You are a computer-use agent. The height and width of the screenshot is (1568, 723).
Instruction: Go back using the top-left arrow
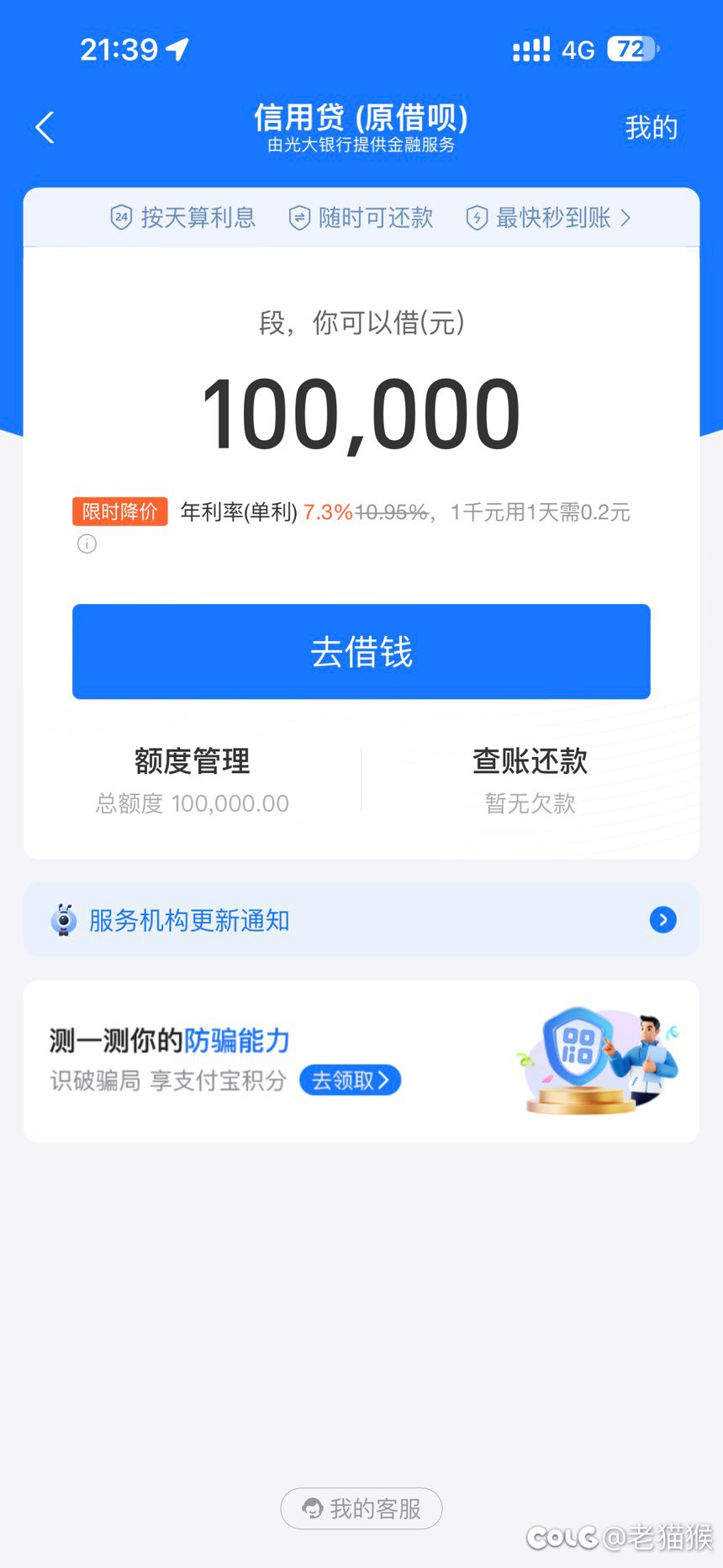pyautogui.click(x=45, y=128)
